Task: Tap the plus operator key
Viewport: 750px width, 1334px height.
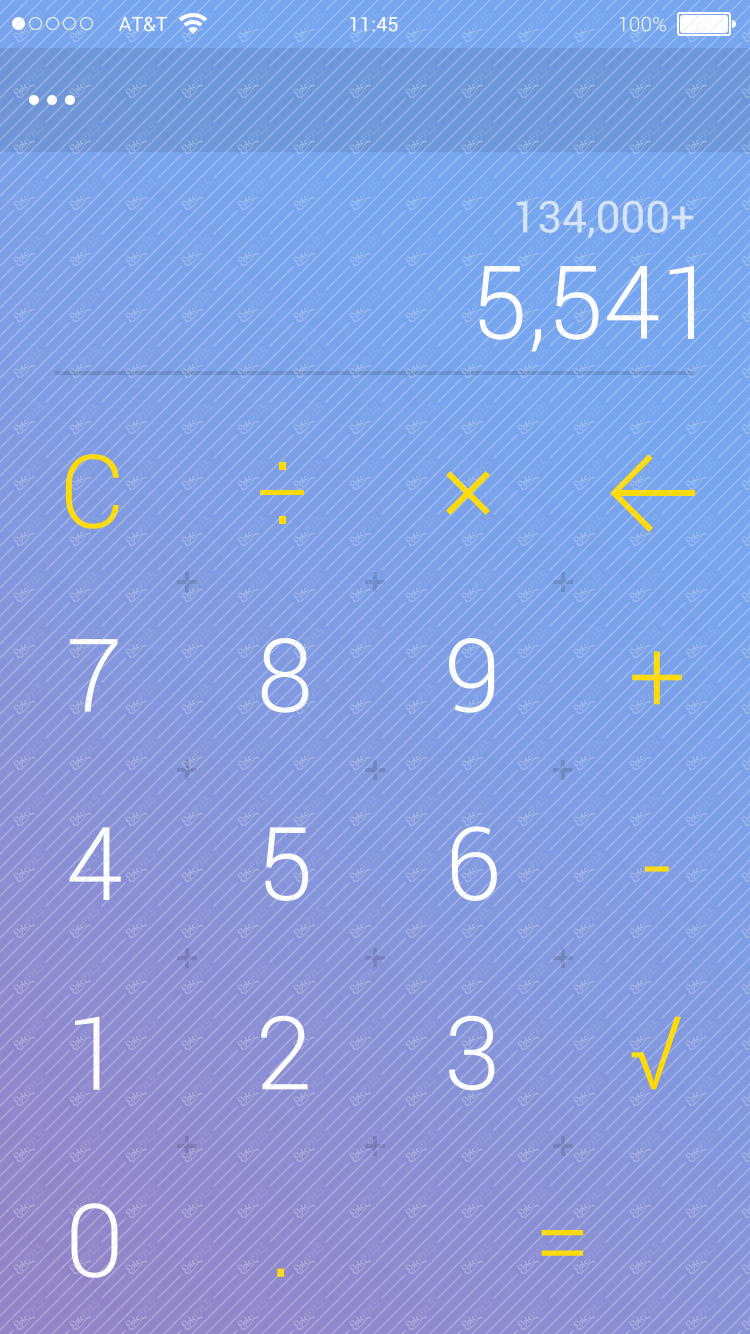Action: (656, 677)
